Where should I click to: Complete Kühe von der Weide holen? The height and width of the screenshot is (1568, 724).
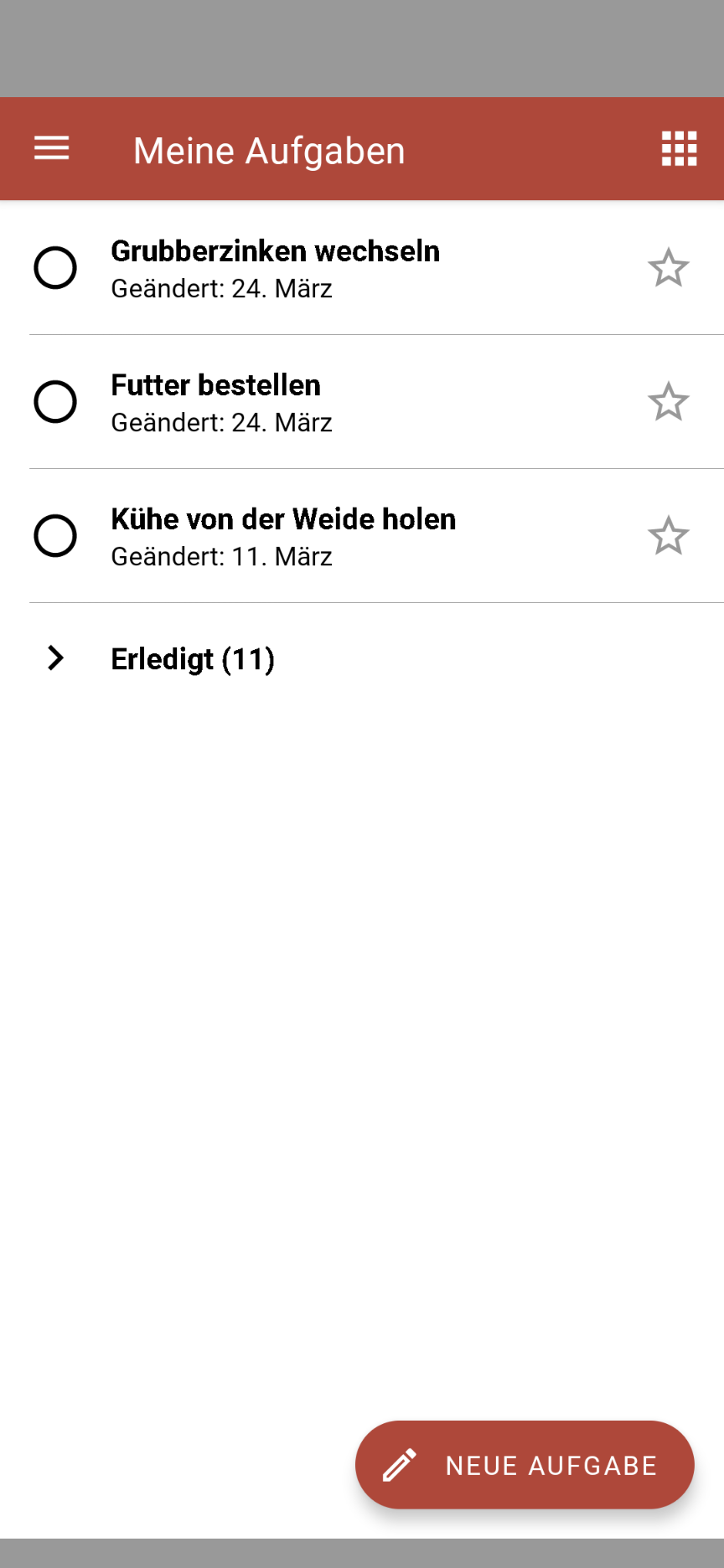pos(55,536)
